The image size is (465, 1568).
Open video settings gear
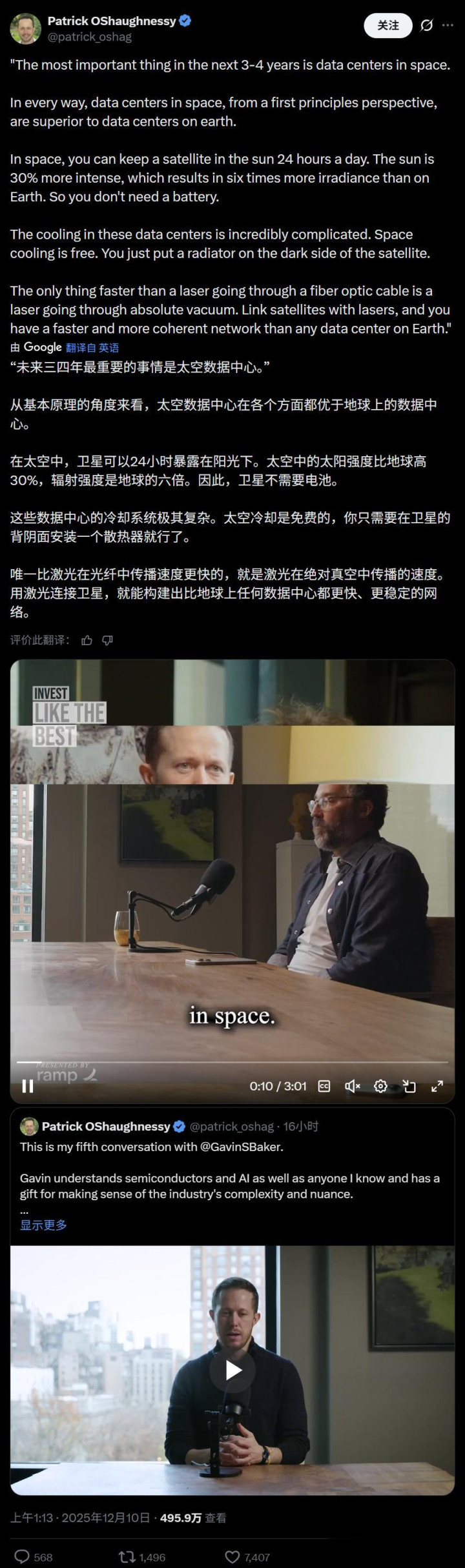381,1086
